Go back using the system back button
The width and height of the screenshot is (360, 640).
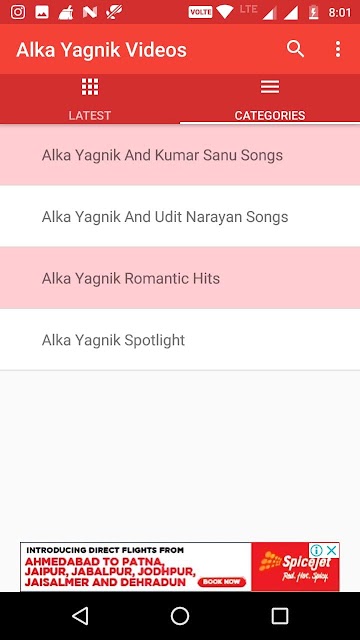(80, 616)
